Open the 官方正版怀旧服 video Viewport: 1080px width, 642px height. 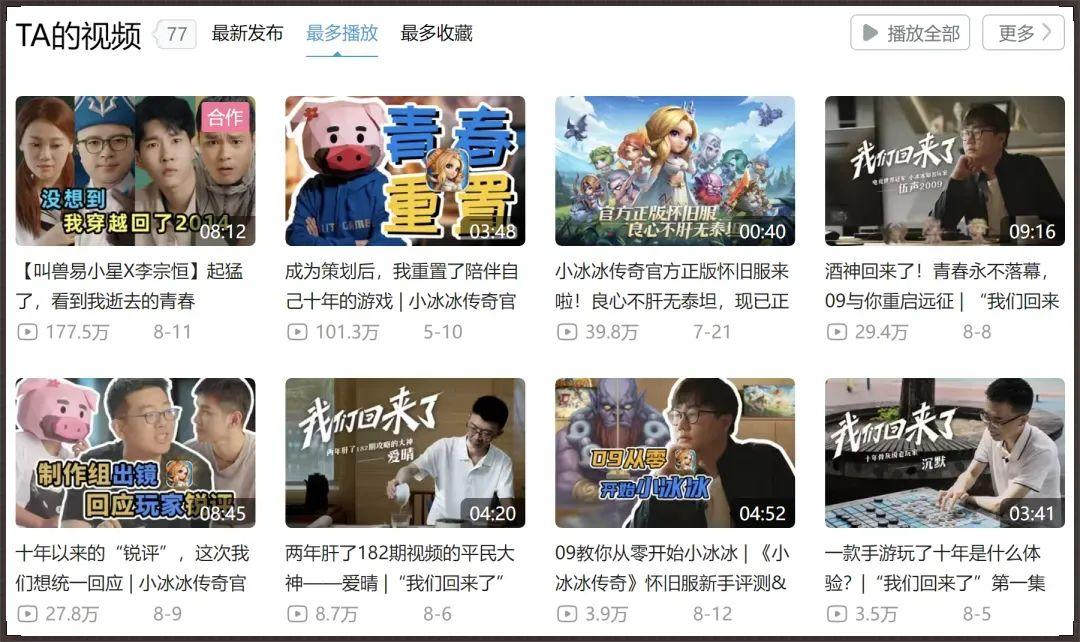point(675,171)
